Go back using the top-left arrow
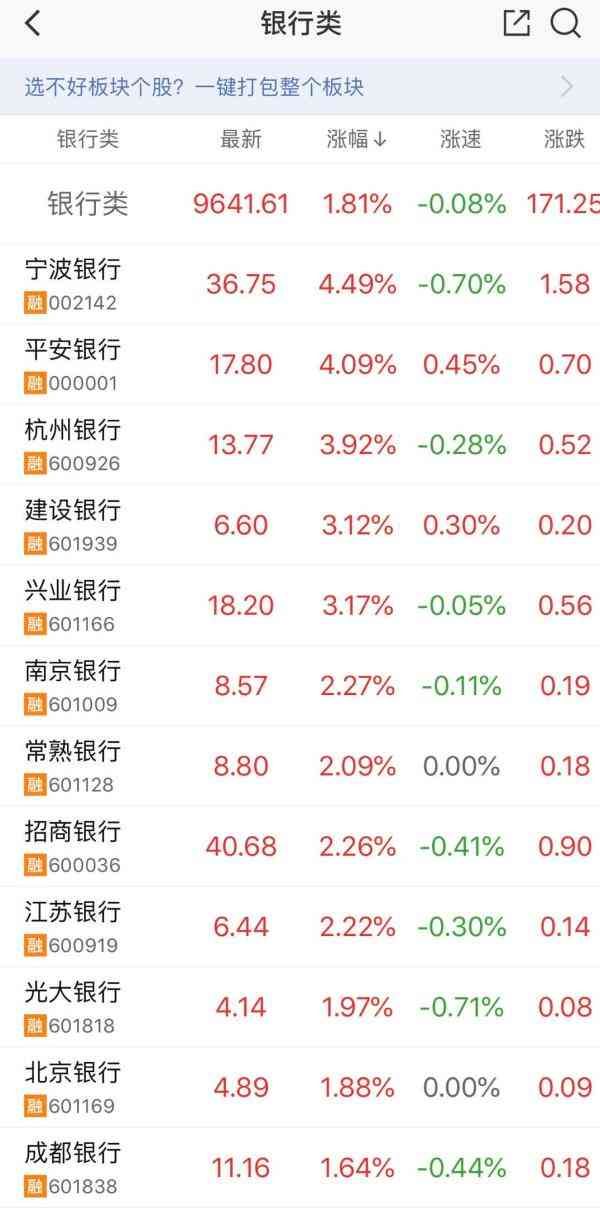The height and width of the screenshot is (1221, 600). click(33, 24)
